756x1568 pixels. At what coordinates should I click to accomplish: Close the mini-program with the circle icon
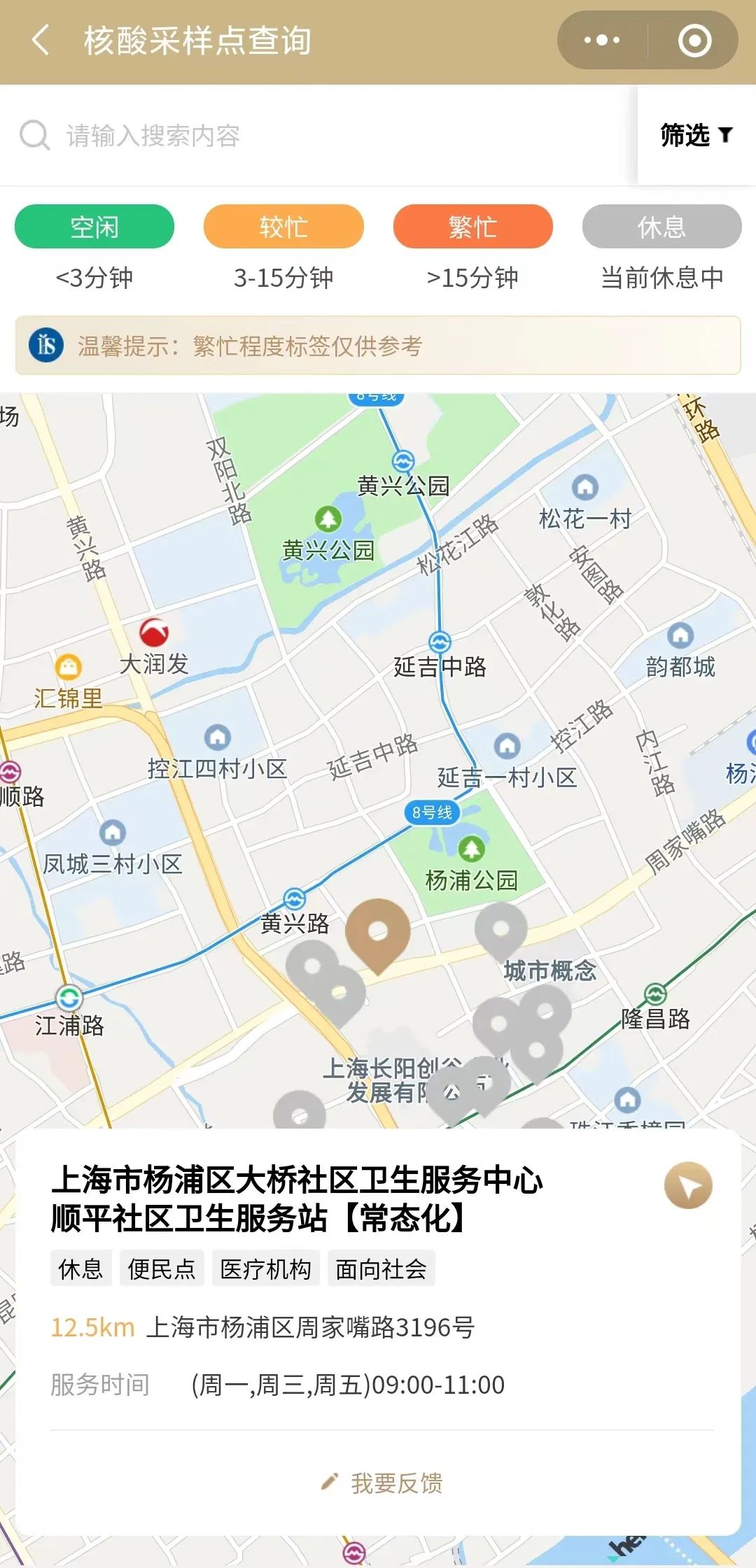694,40
